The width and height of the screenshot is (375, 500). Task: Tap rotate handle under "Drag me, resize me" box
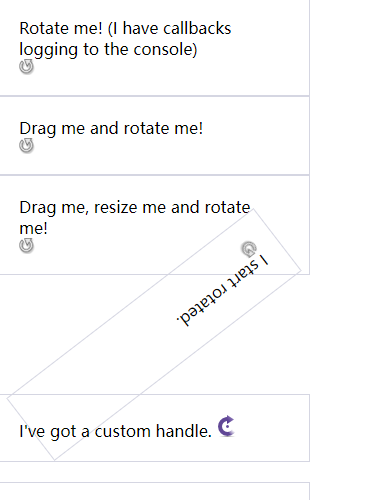26,246
